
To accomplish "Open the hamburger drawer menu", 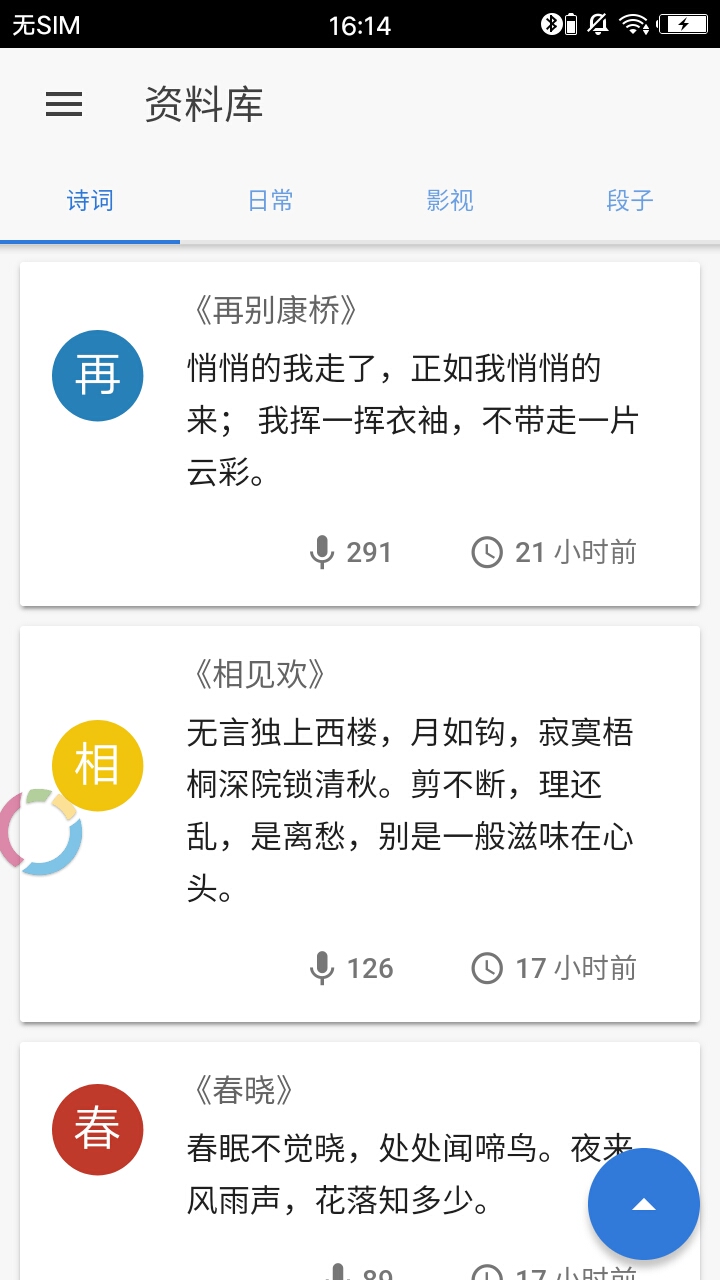I will tap(64, 104).
